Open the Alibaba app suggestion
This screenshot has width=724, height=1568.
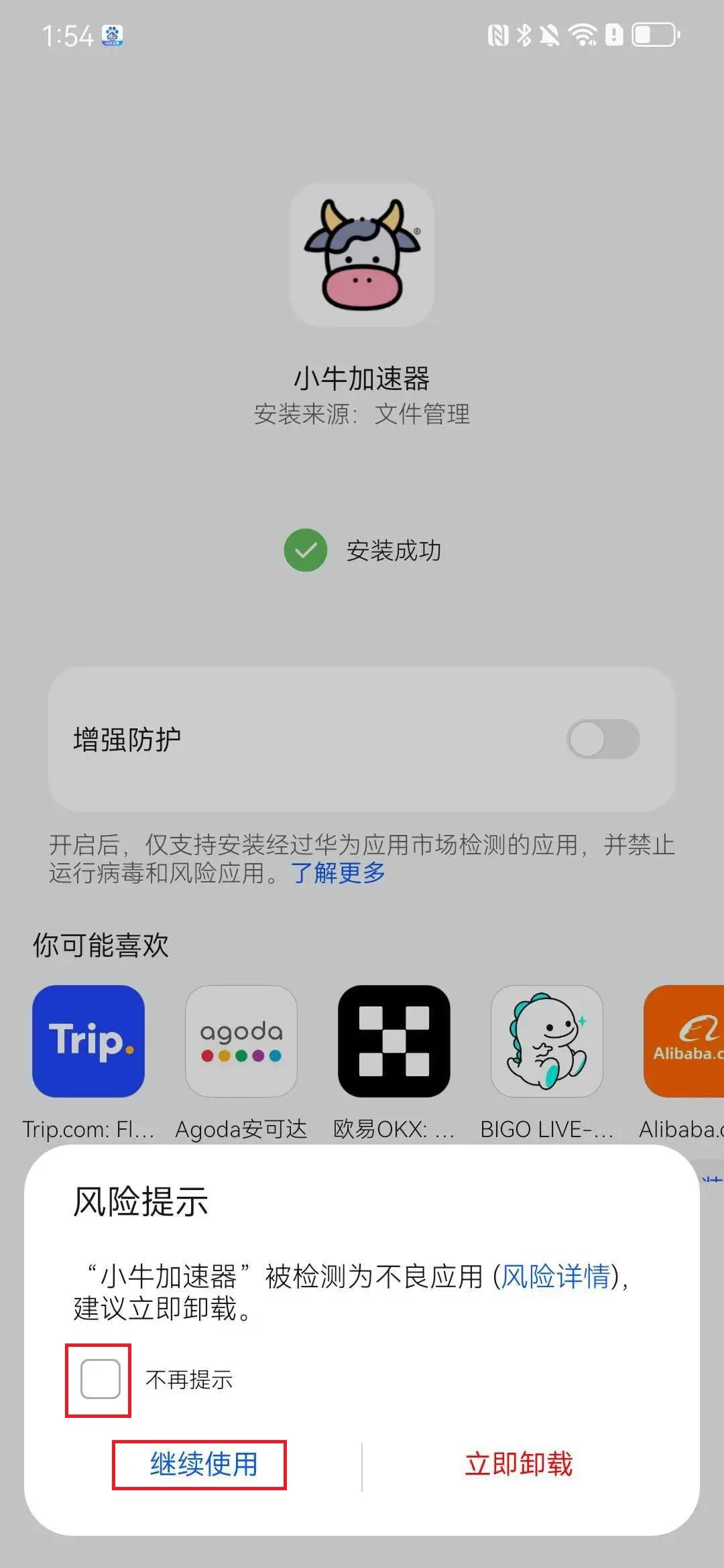(684, 1041)
